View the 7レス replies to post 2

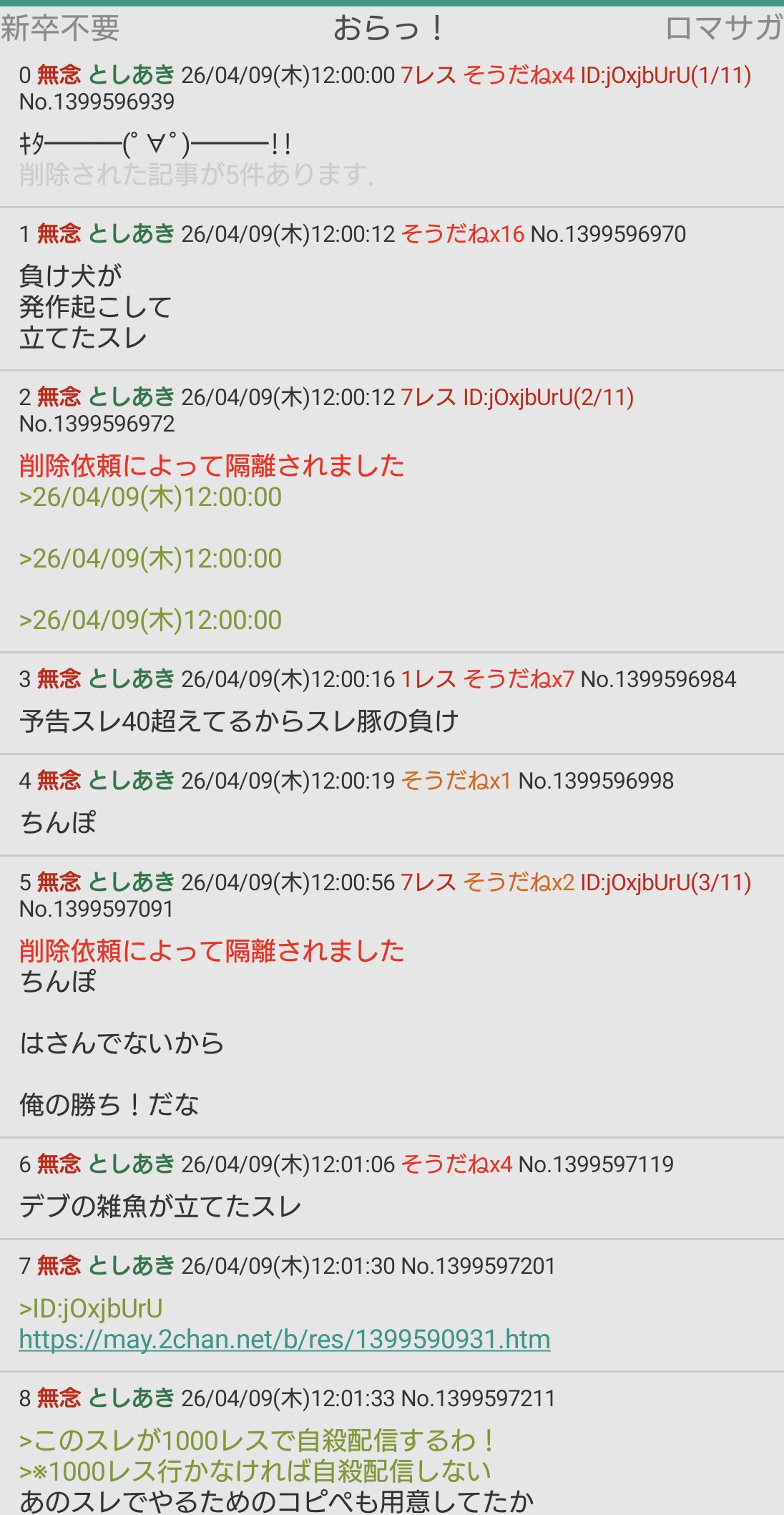[x=428, y=397]
